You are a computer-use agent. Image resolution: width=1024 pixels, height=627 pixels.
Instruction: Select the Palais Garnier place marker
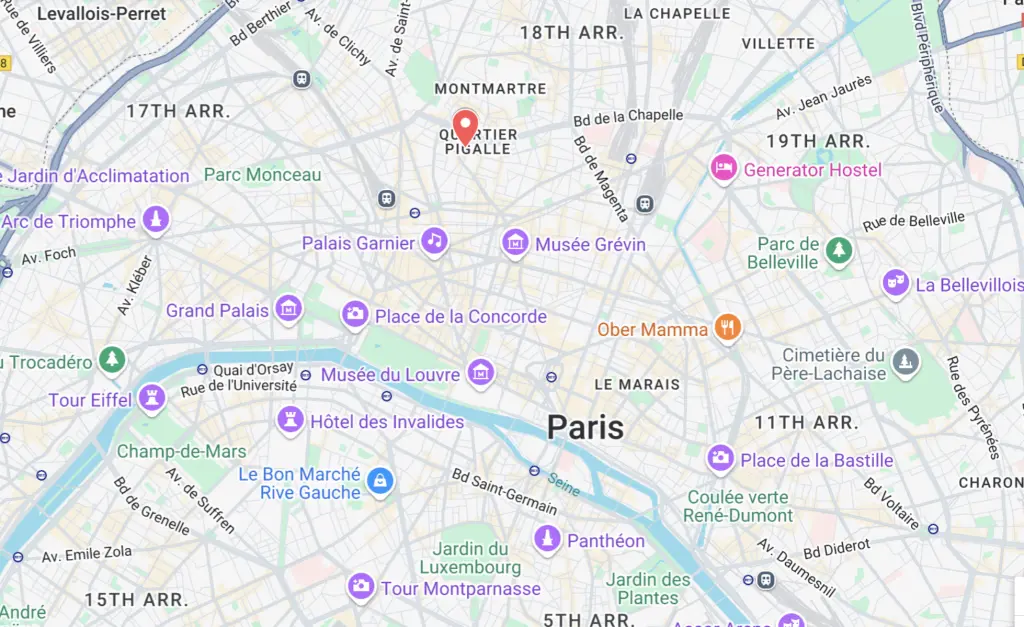coord(433,241)
